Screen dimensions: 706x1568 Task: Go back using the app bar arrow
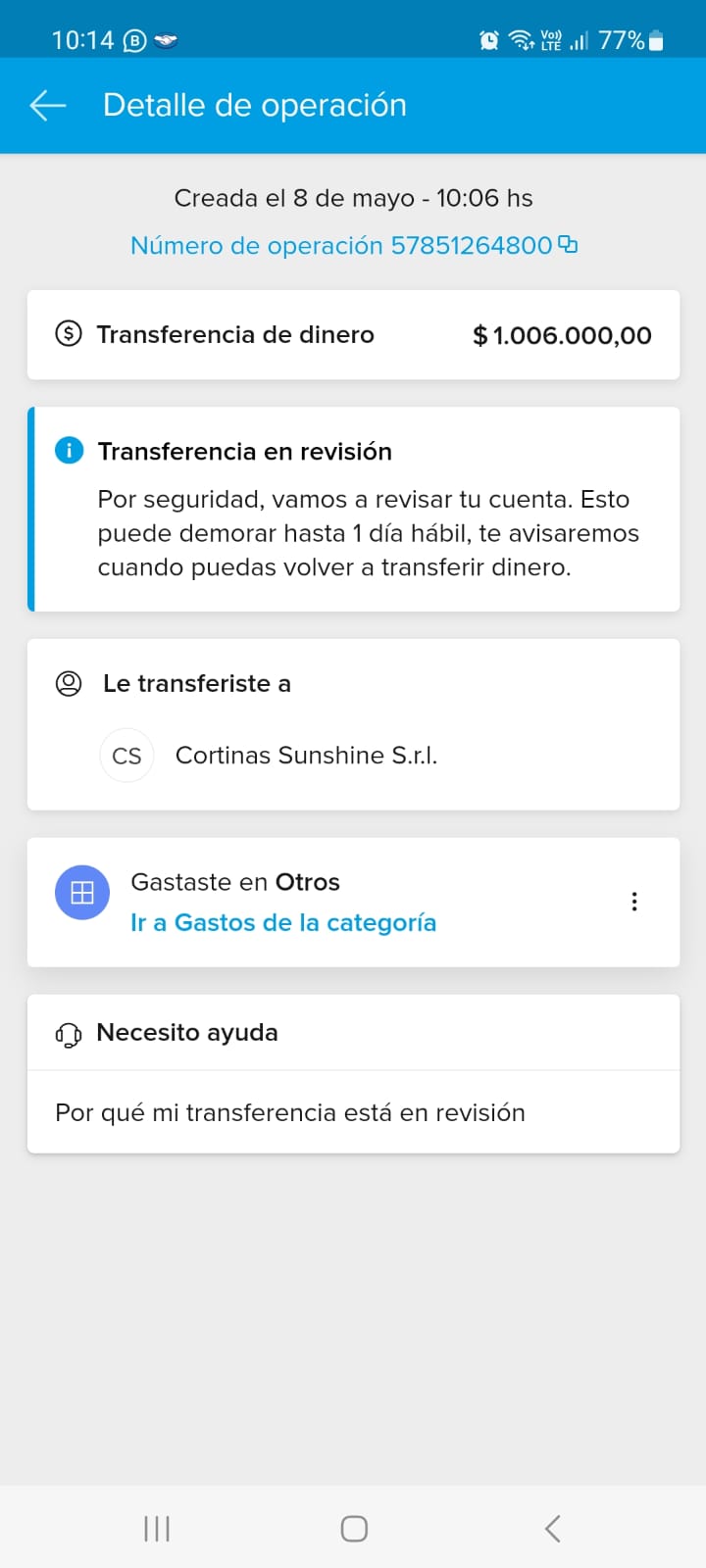[x=47, y=106]
